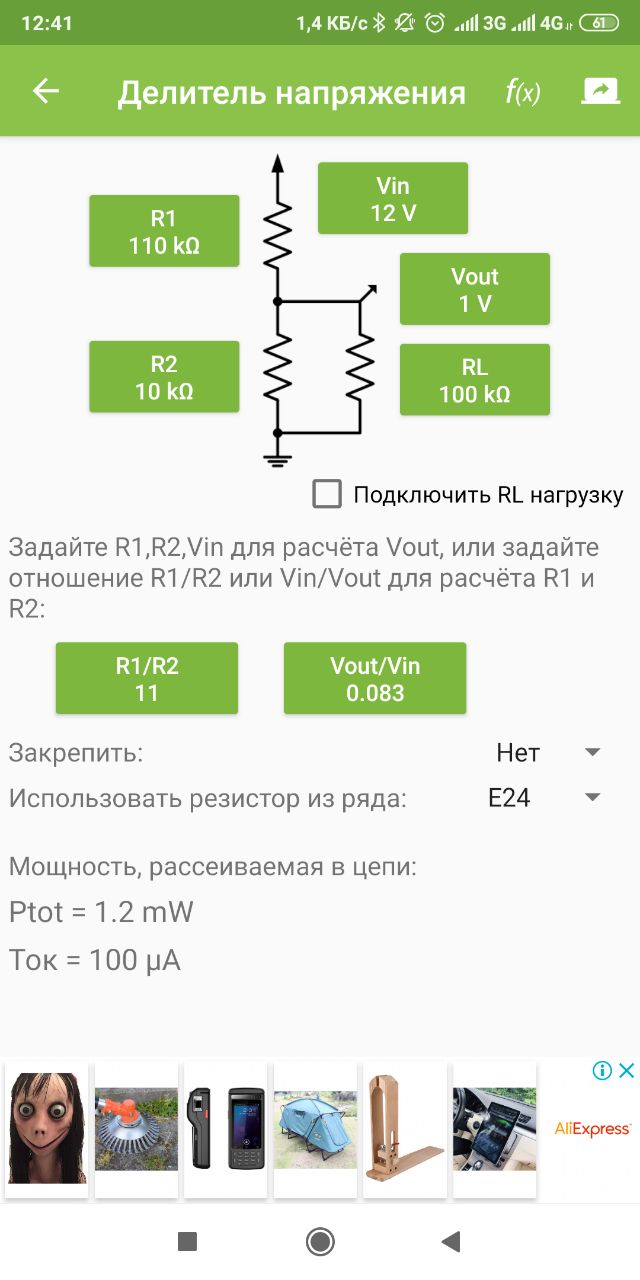Share the voltage divider calculation
Image resolution: width=640 pixels, height=1280 pixels.
[x=600, y=91]
